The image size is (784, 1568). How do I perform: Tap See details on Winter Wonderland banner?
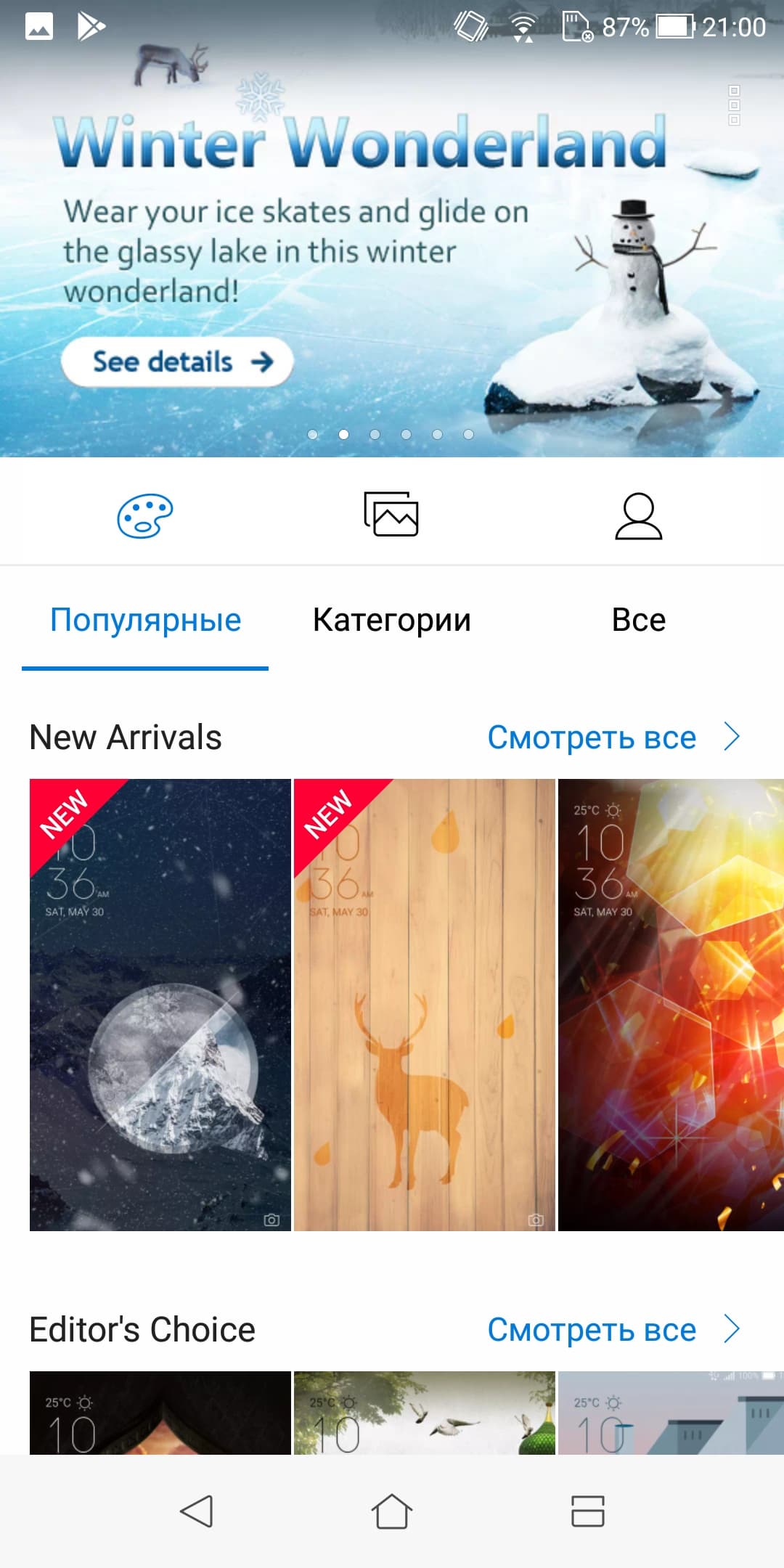click(x=177, y=362)
